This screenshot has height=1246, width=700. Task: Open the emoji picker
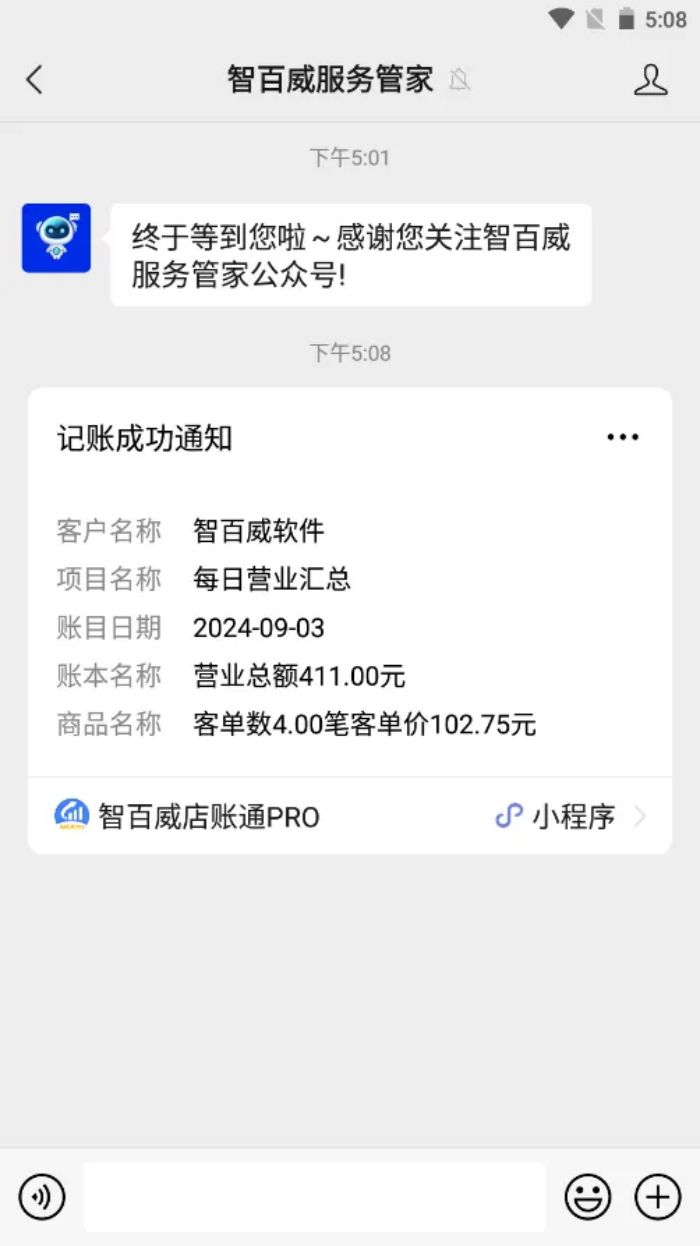(x=588, y=1197)
